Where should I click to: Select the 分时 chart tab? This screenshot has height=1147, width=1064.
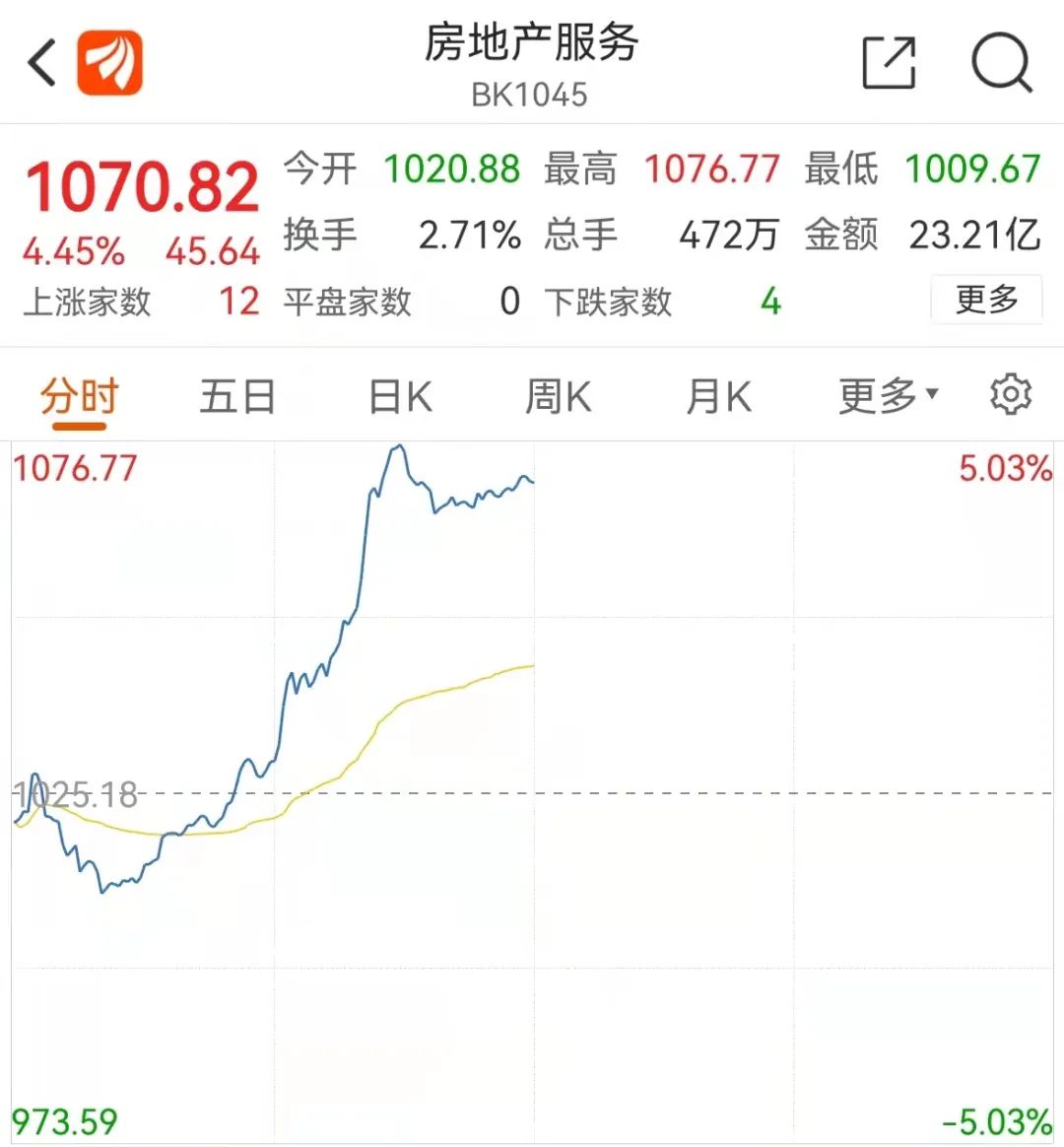click(x=79, y=397)
